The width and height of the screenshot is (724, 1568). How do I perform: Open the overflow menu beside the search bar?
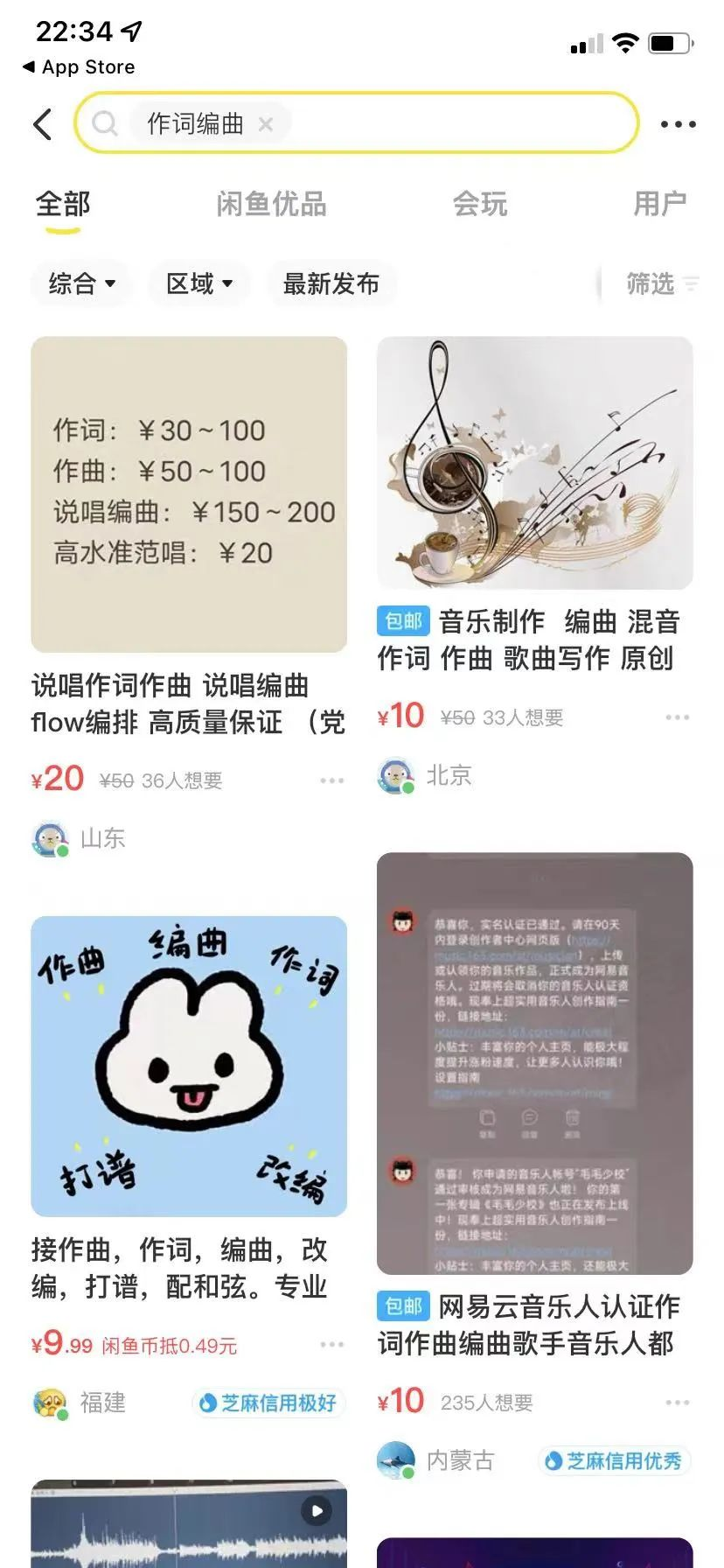coord(679,124)
